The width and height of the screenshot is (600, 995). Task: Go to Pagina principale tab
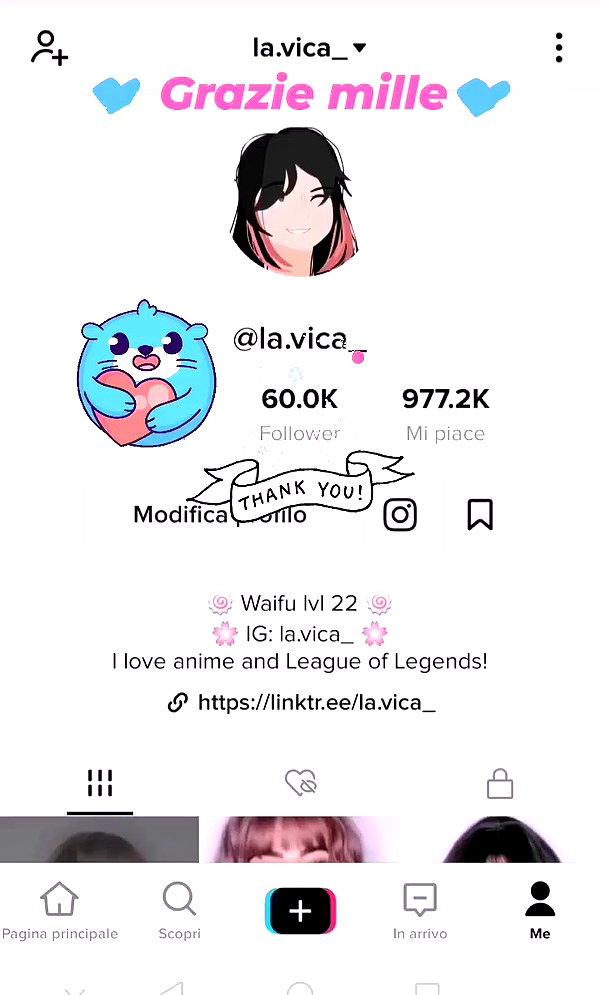click(x=60, y=911)
